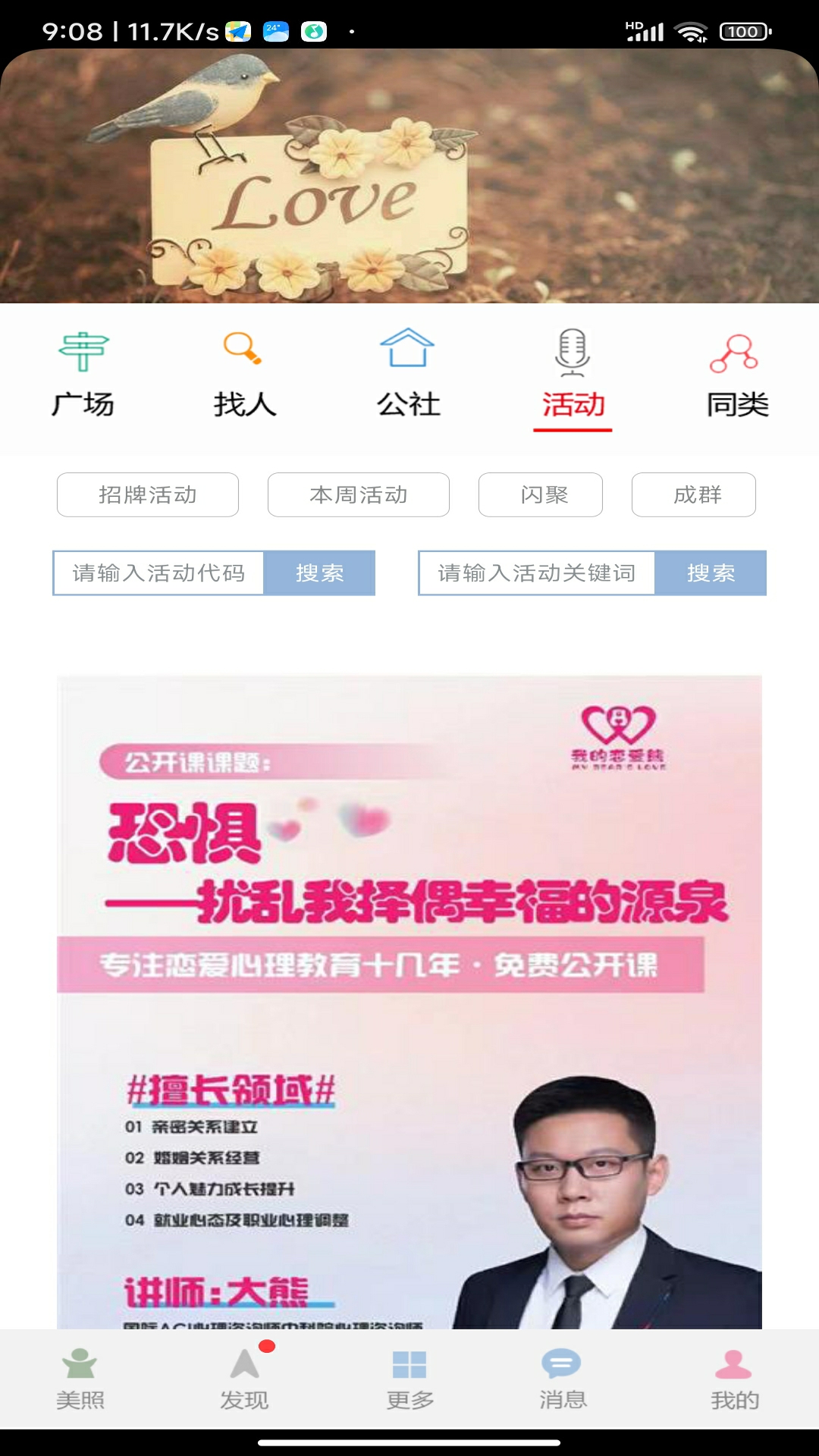Focus the 请输入活动关键词 field

537,573
